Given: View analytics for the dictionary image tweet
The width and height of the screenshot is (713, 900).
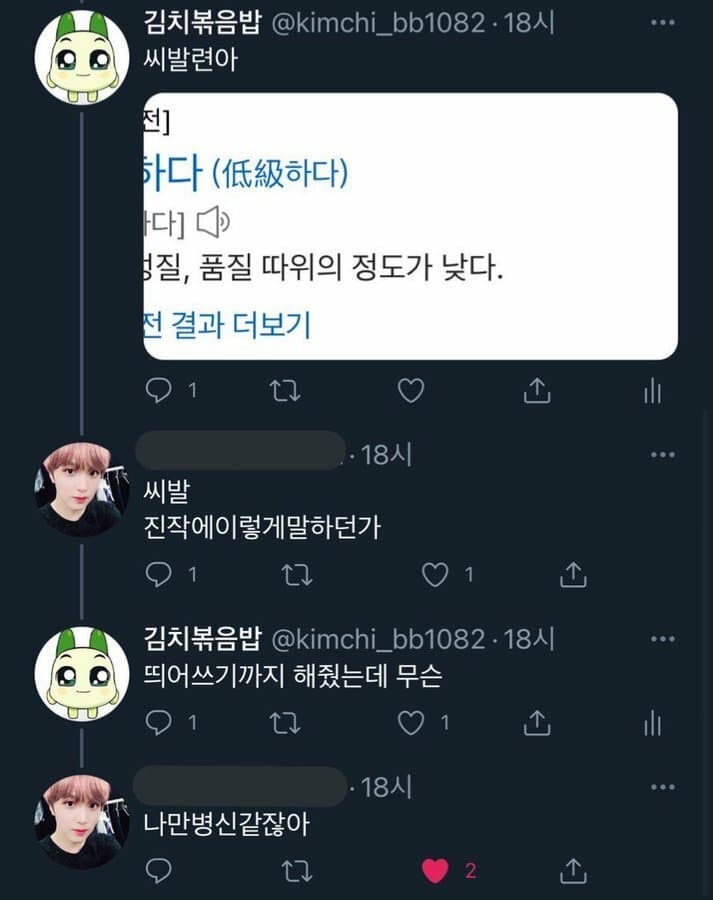Looking at the screenshot, I should point(652,390).
